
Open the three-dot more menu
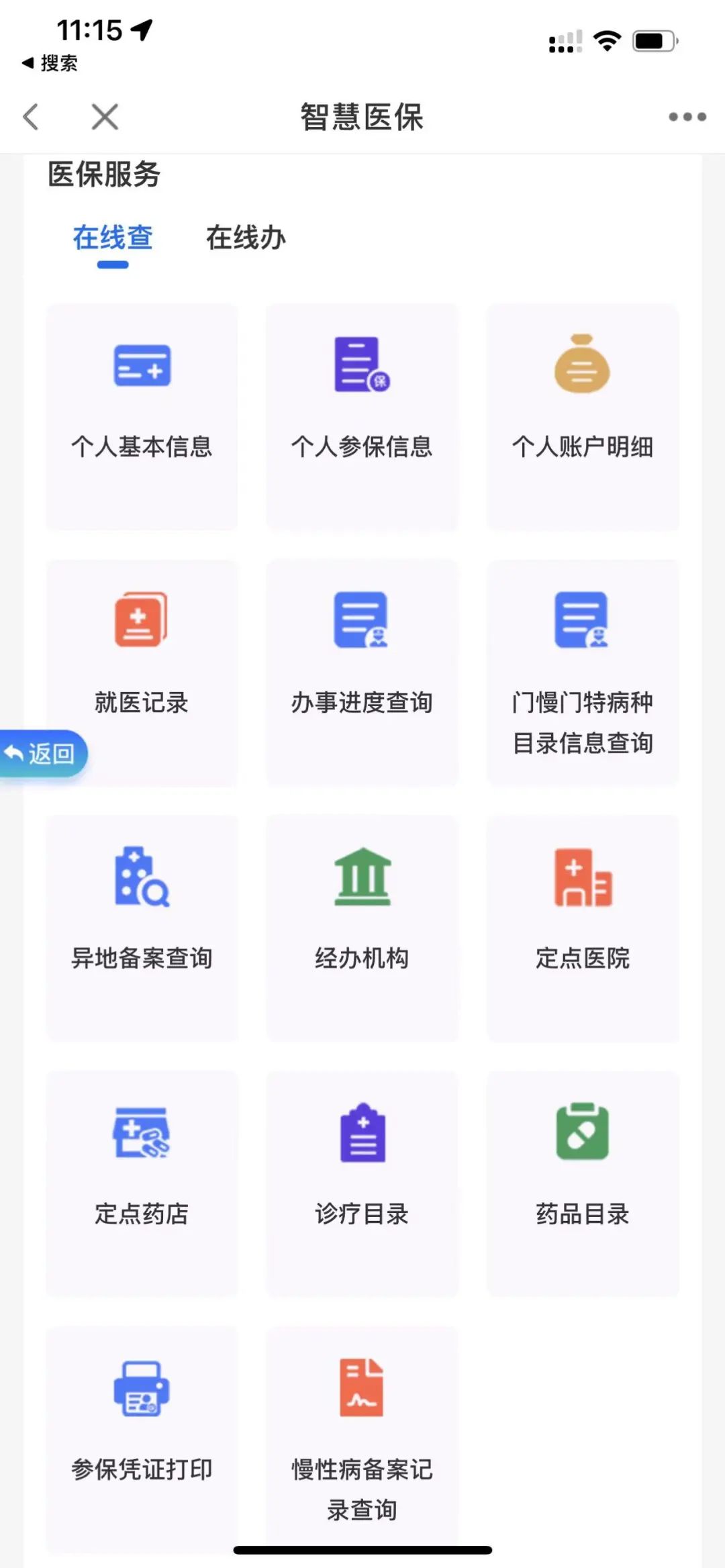pyautogui.click(x=687, y=117)
